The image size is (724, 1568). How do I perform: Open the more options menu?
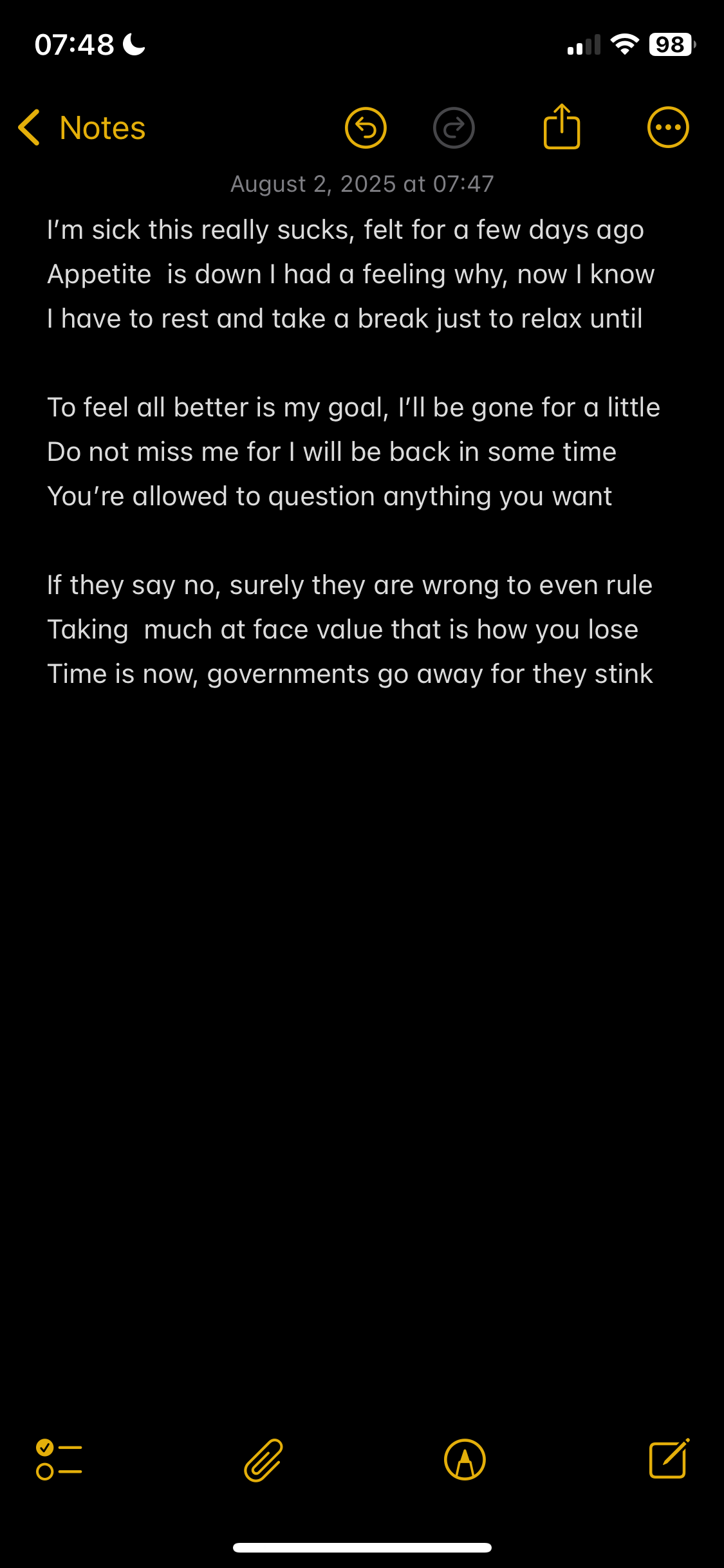tap(668, 127)
